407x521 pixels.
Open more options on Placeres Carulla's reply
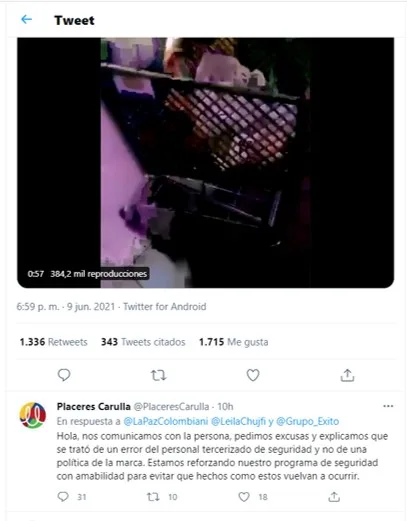click(388, 406)
